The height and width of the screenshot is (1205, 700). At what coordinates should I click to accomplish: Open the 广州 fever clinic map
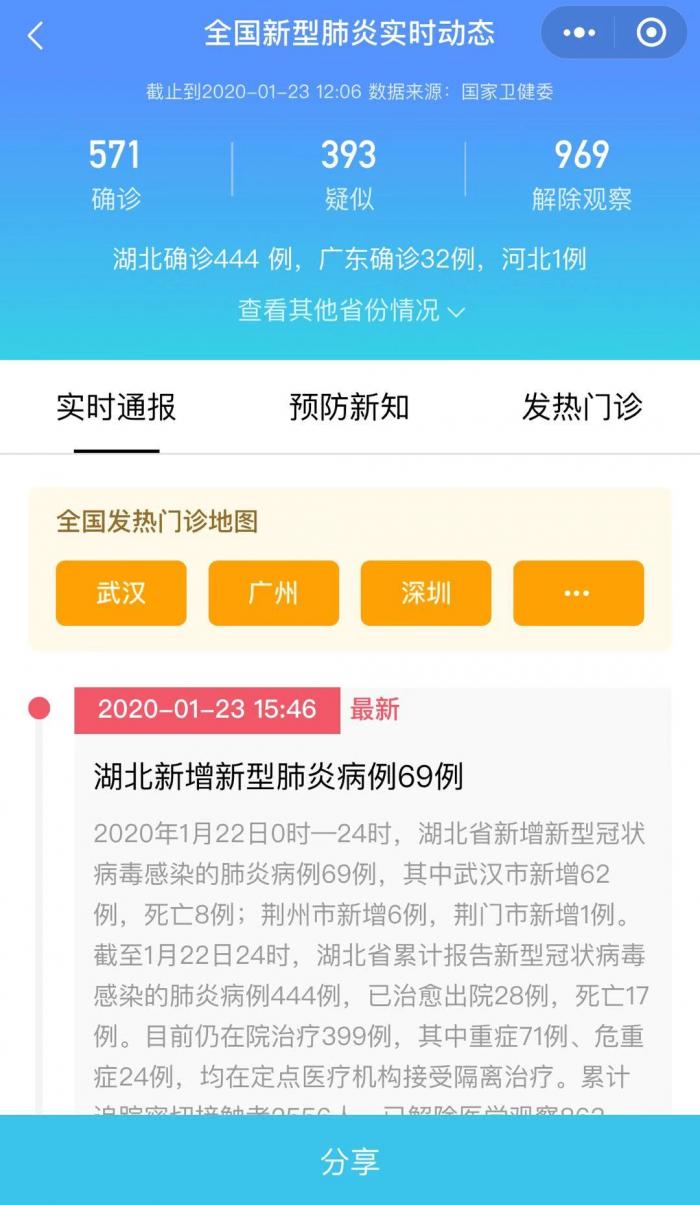(273, 593)
